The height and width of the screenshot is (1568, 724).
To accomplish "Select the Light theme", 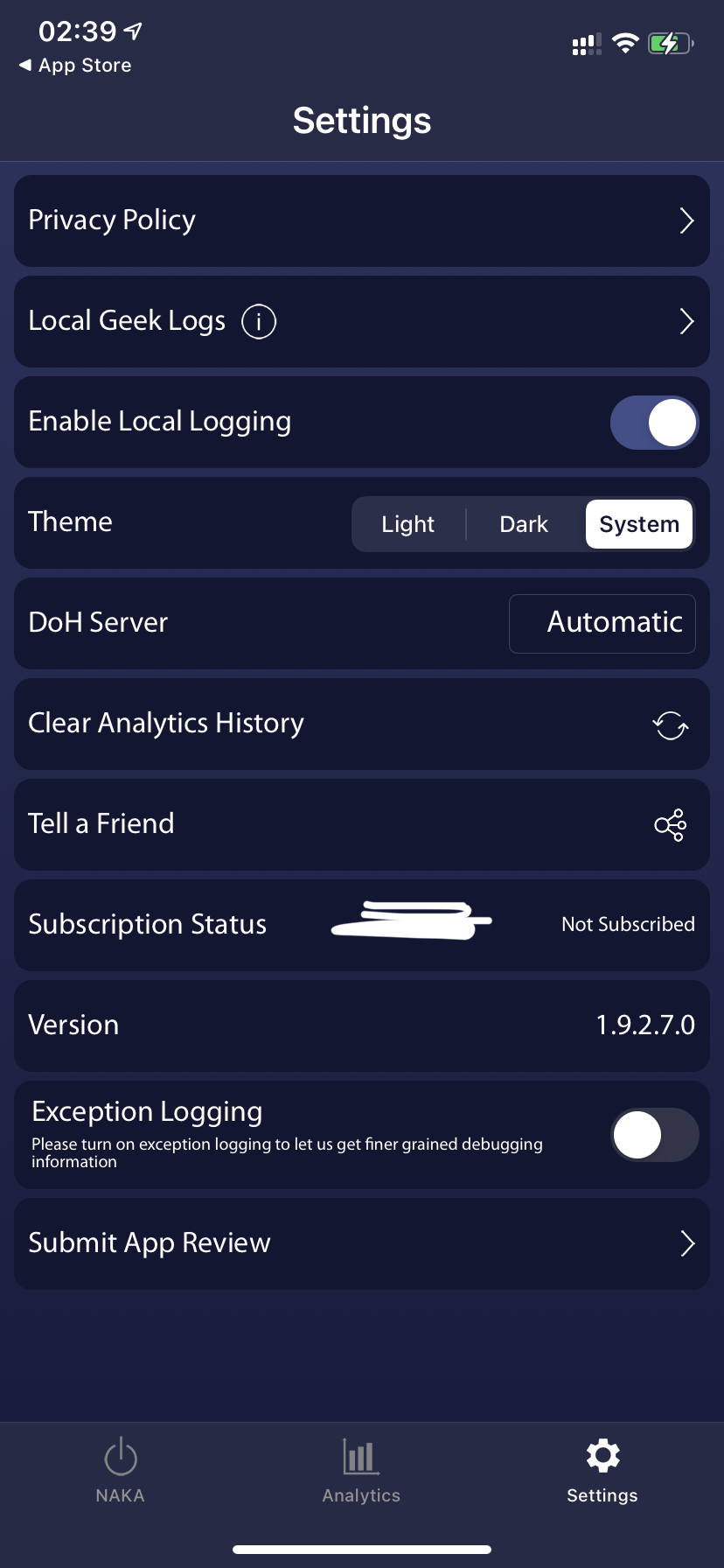I will click(408, 524).
